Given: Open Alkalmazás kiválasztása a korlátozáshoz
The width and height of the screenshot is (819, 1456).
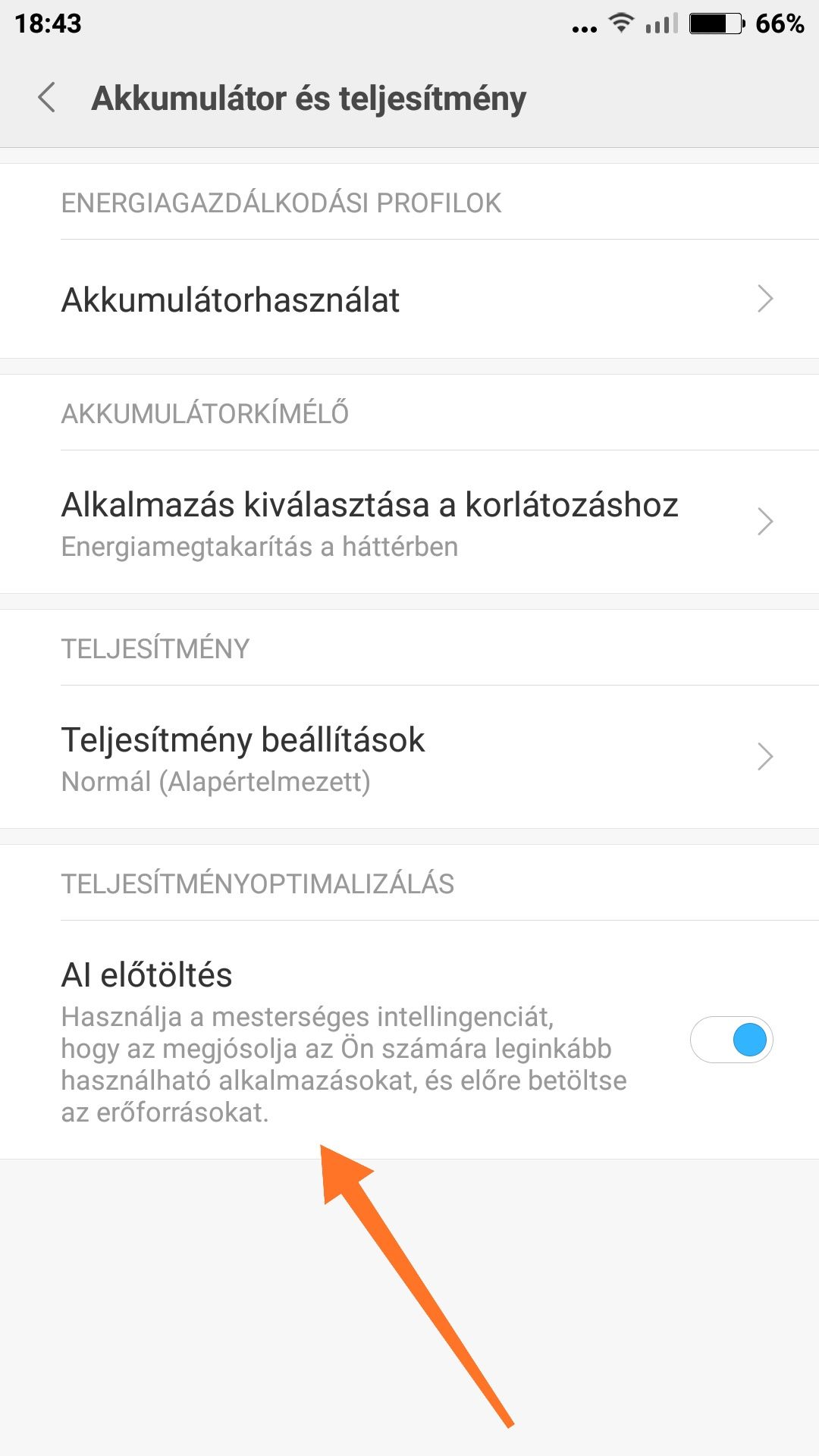Looking at the screenshot, I should [x=409, y=522].
